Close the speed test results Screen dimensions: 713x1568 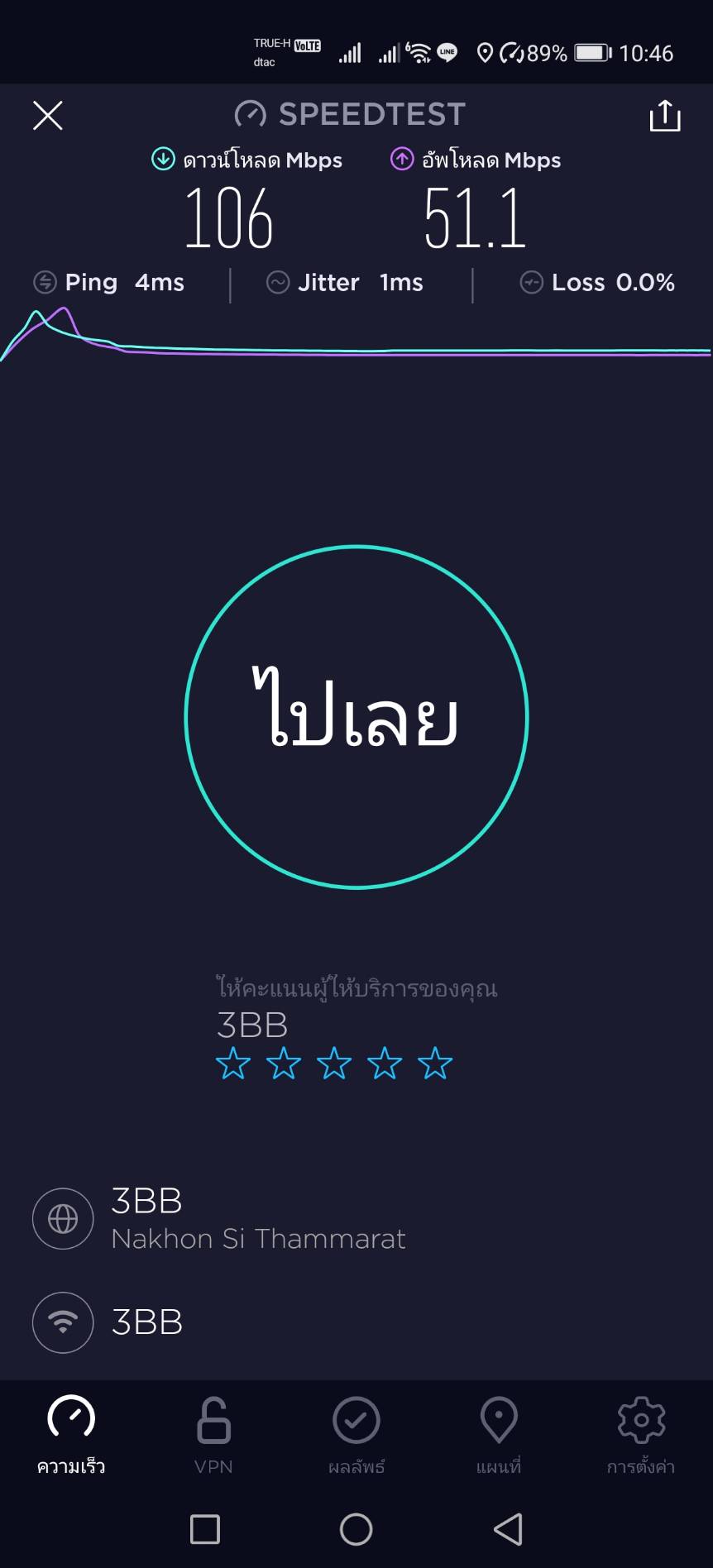47,116
